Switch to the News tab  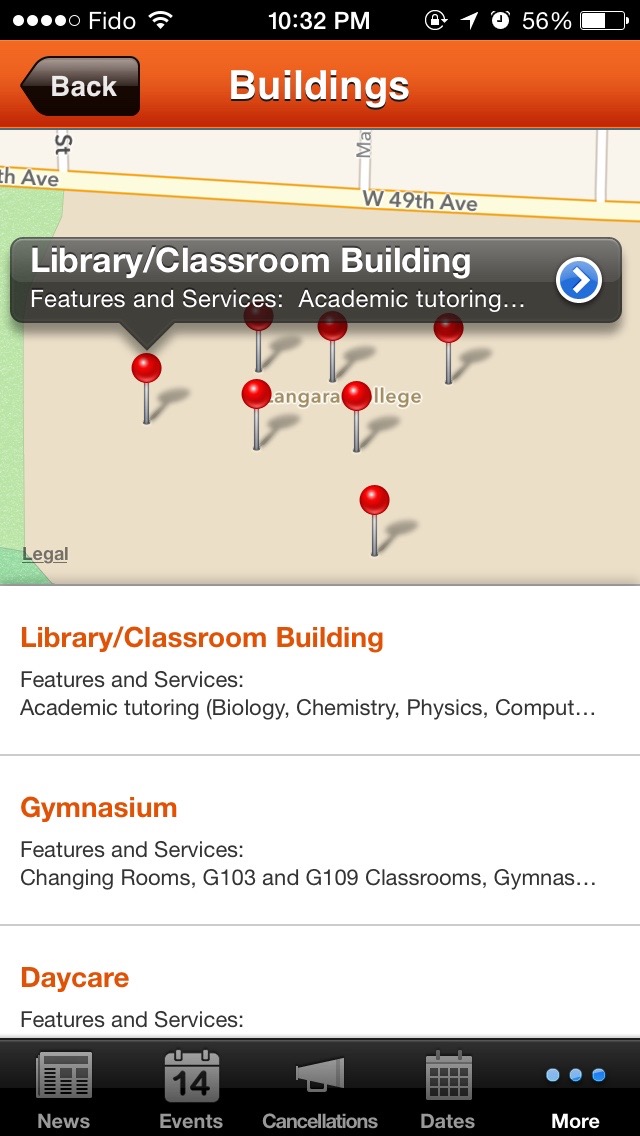coord(64,1089)
